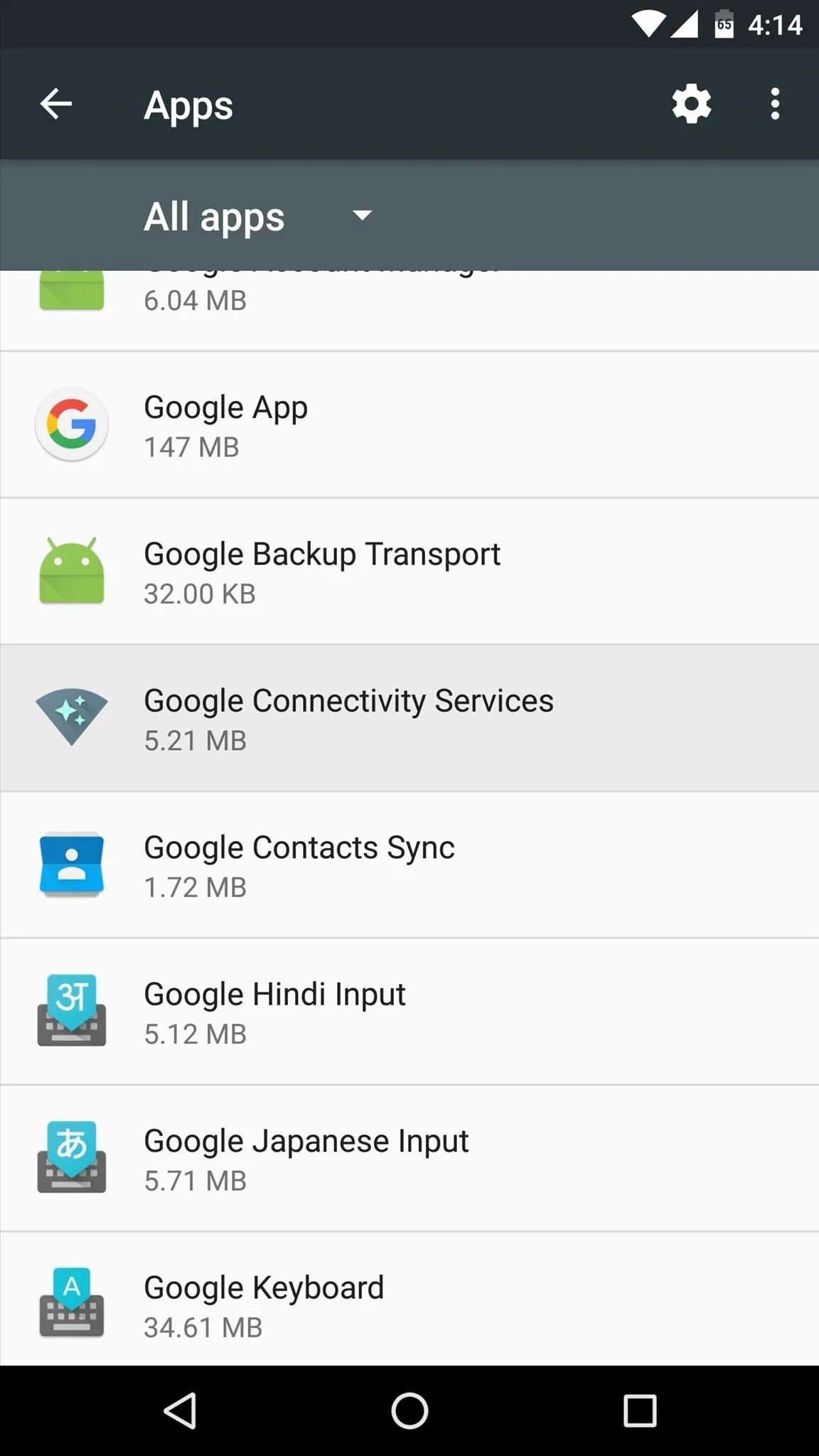Open Google Contacts Sync entry
Viewport: 819px width, 1456px height.
(x=409, y=865)
